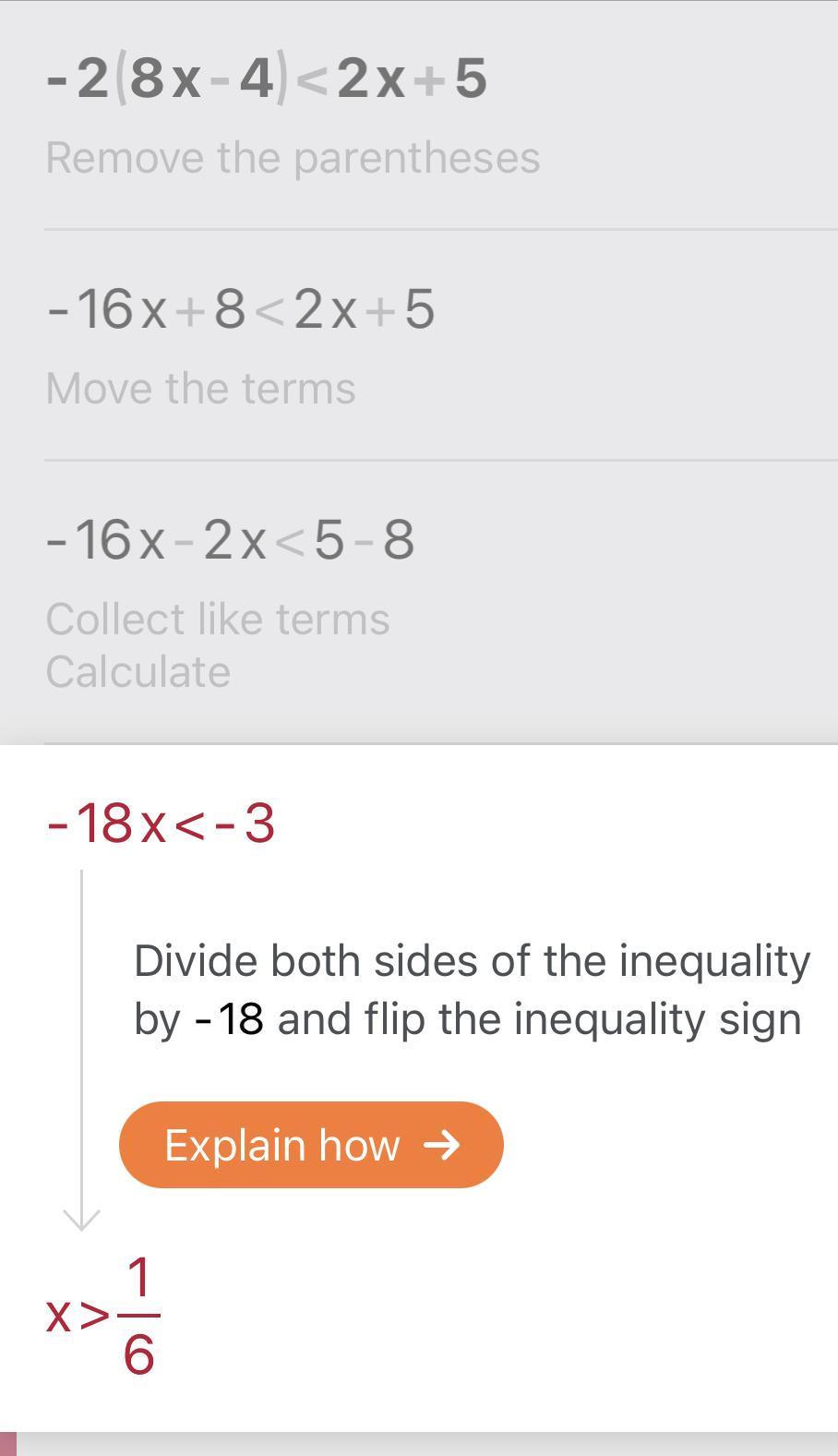Open the Move the terms step

point(200,389)
